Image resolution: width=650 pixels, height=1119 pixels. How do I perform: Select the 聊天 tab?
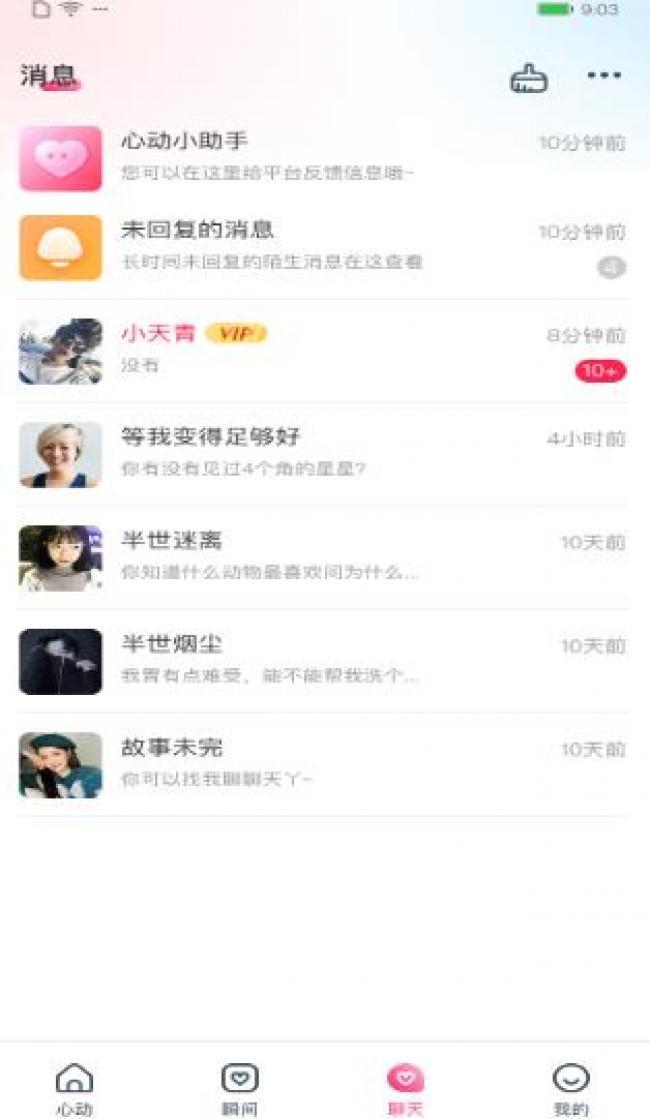[405, 1087]
